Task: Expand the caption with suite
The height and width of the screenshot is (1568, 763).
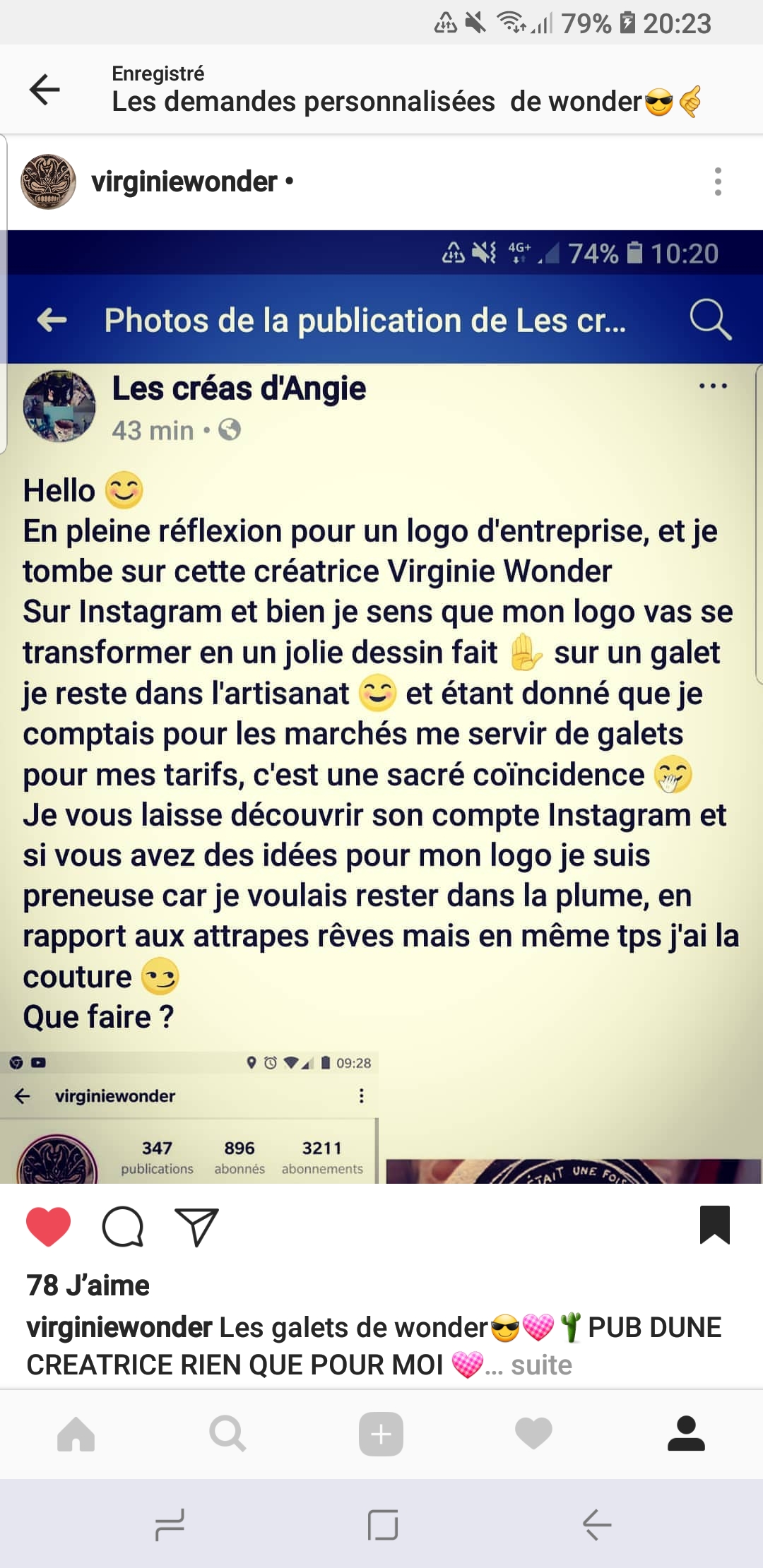Action: (x=541, y=1365)
